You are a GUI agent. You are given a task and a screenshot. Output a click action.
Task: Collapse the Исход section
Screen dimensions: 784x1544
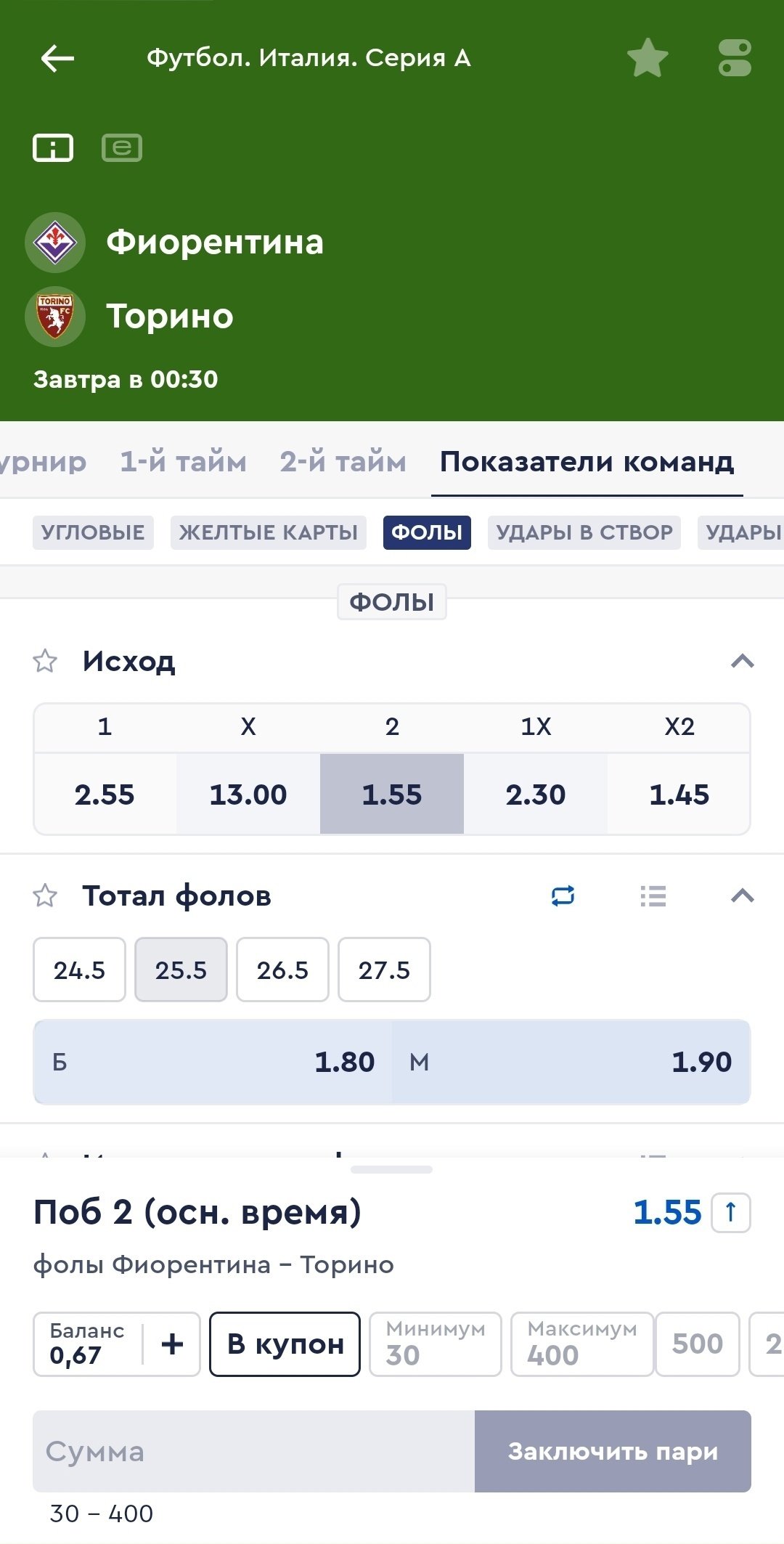(x=742, y=662)
